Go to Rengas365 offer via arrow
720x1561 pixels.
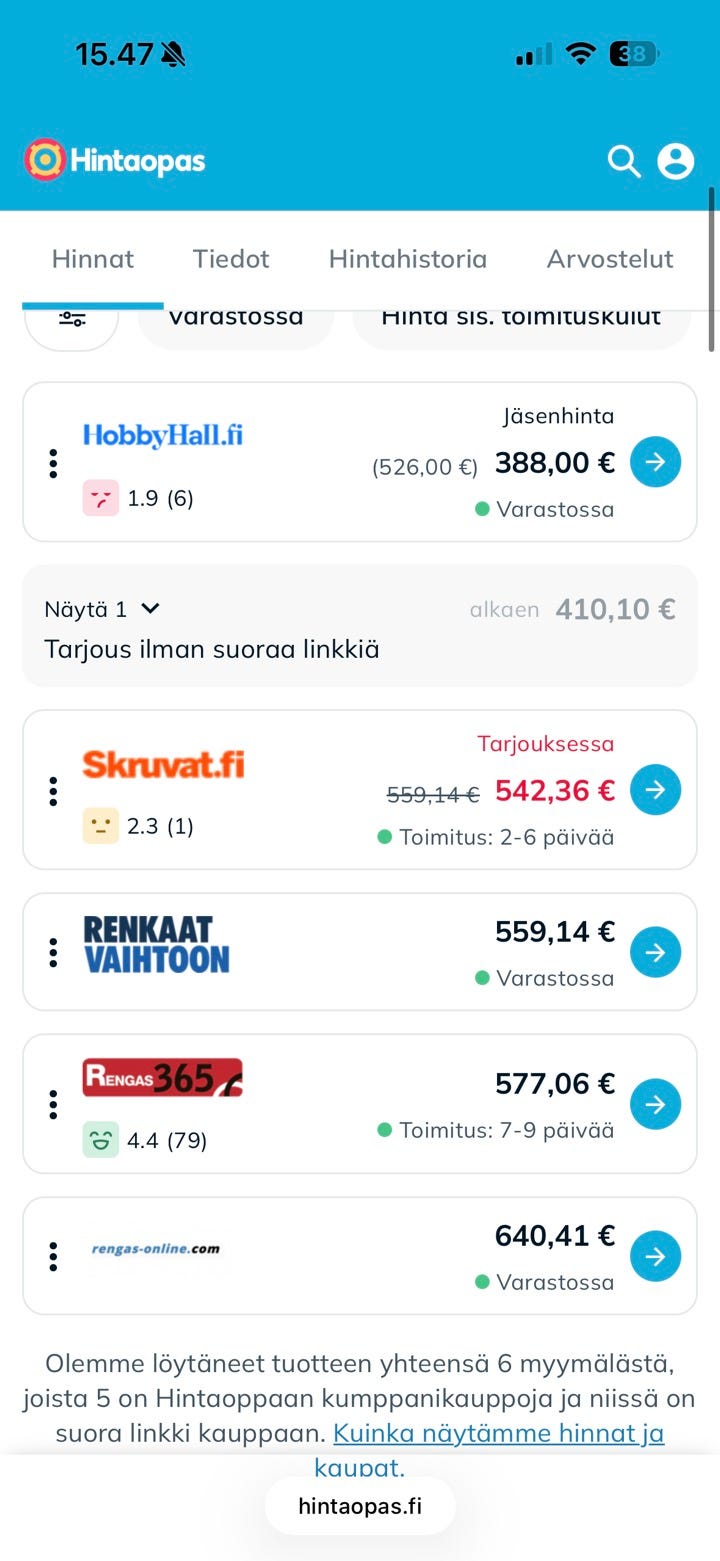click(655, 1104)
